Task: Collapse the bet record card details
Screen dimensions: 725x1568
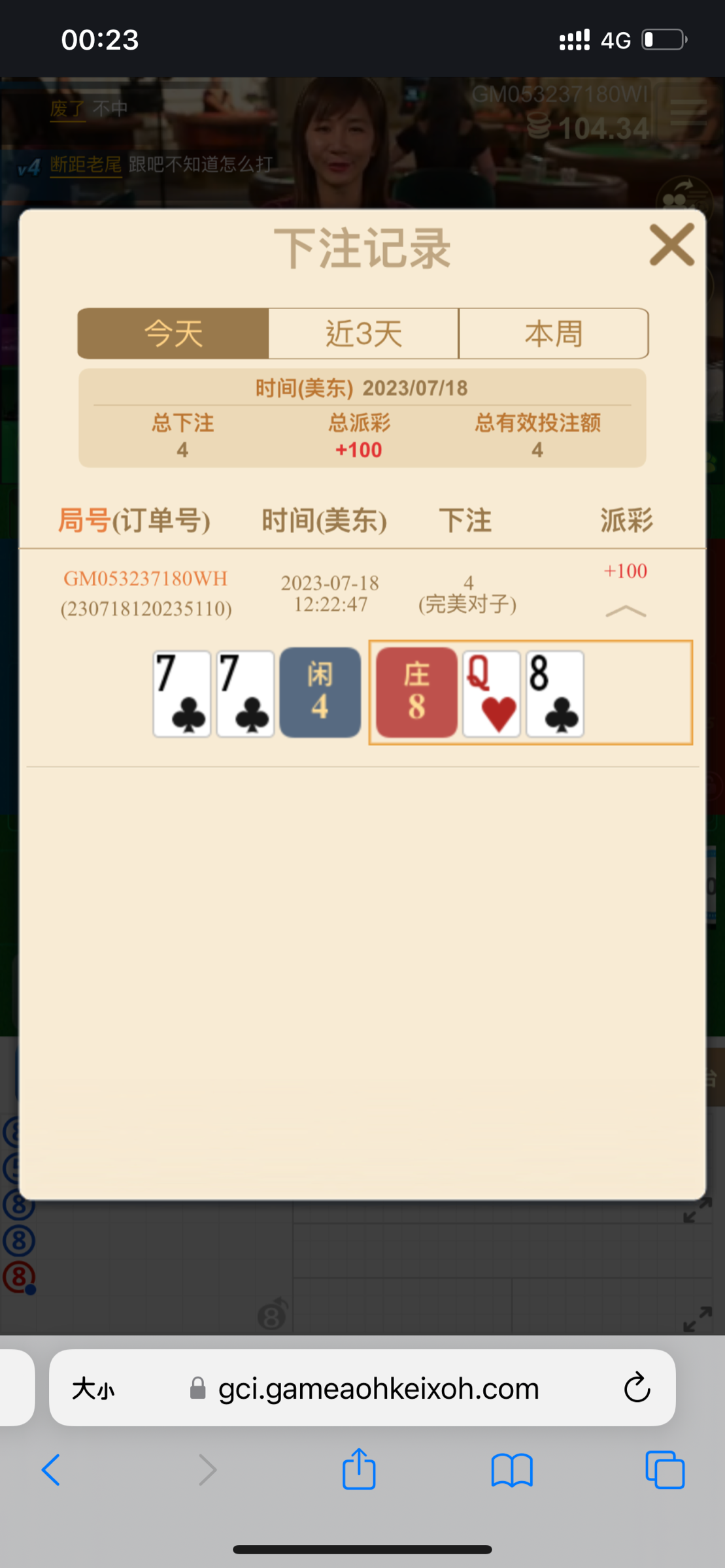Action: (625, 612)
